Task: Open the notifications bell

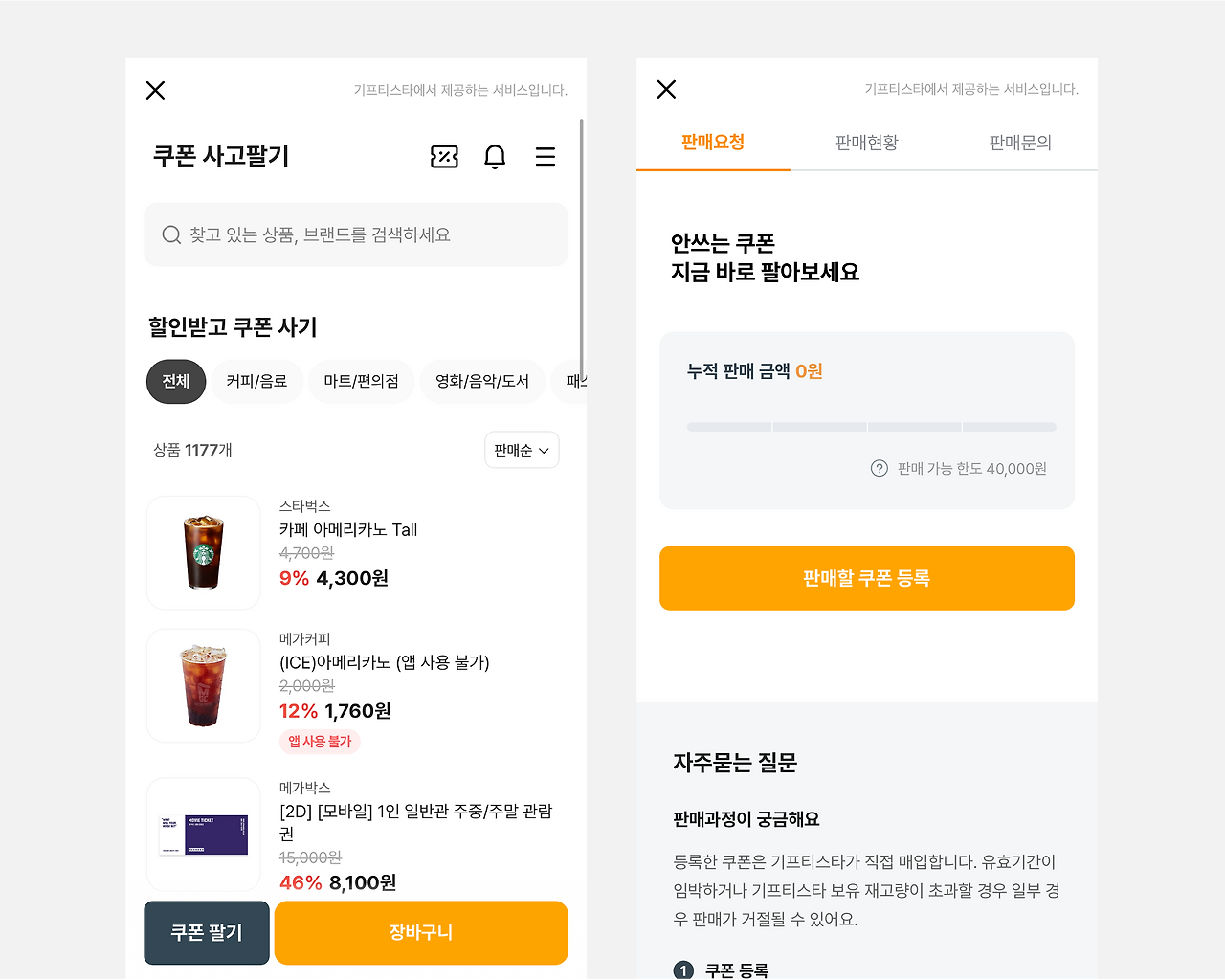Action: coord(495,157)
